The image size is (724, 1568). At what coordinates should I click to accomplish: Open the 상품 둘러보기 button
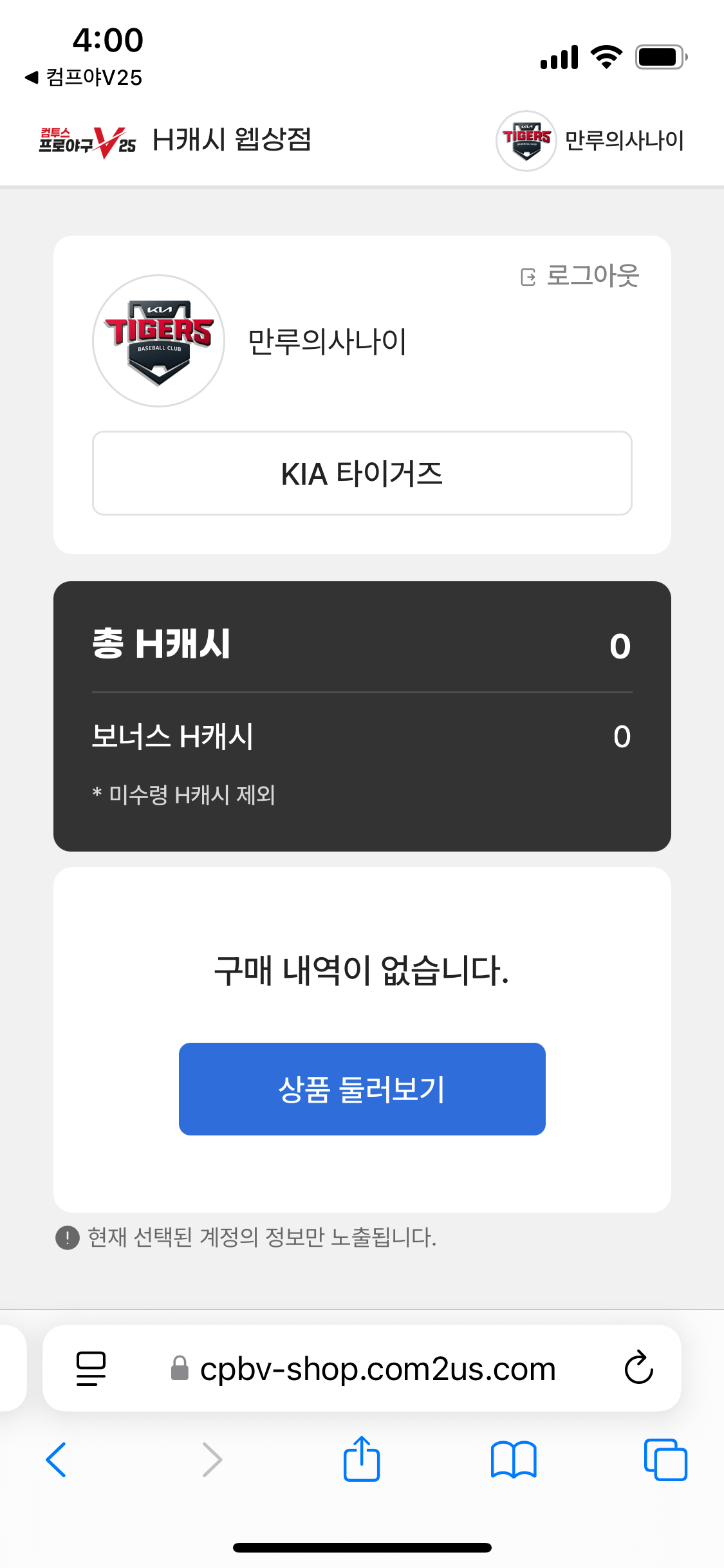click(362, 1089)
